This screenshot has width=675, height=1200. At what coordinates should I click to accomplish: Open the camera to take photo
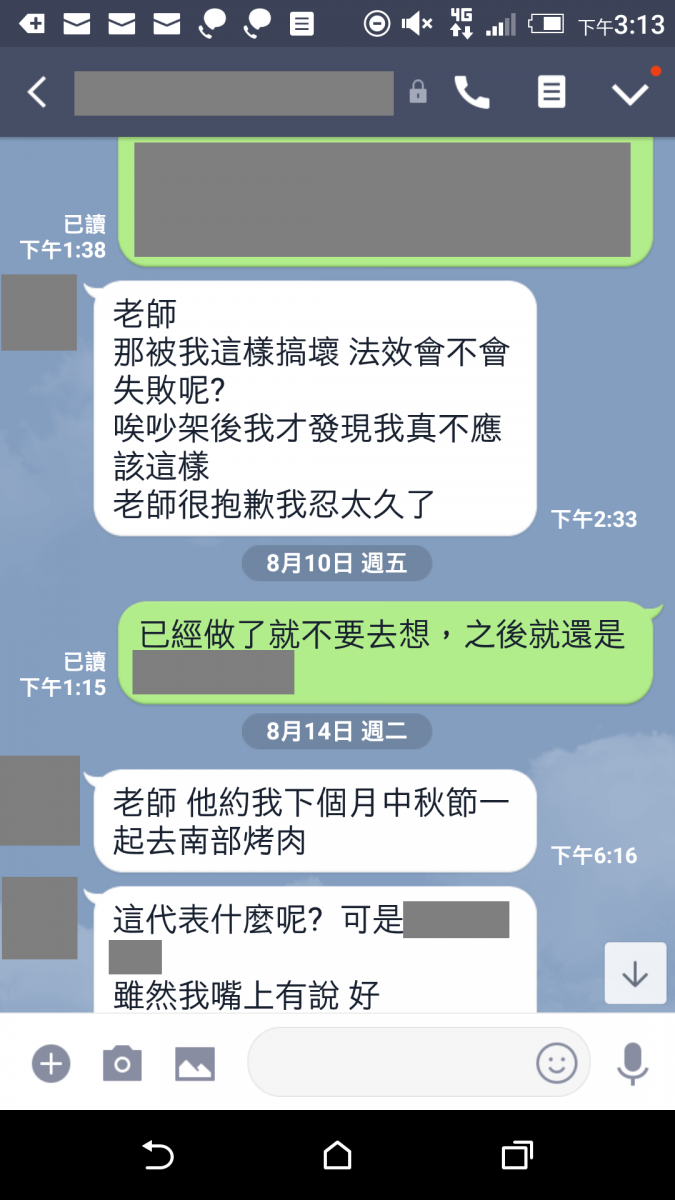(122, 1062)
